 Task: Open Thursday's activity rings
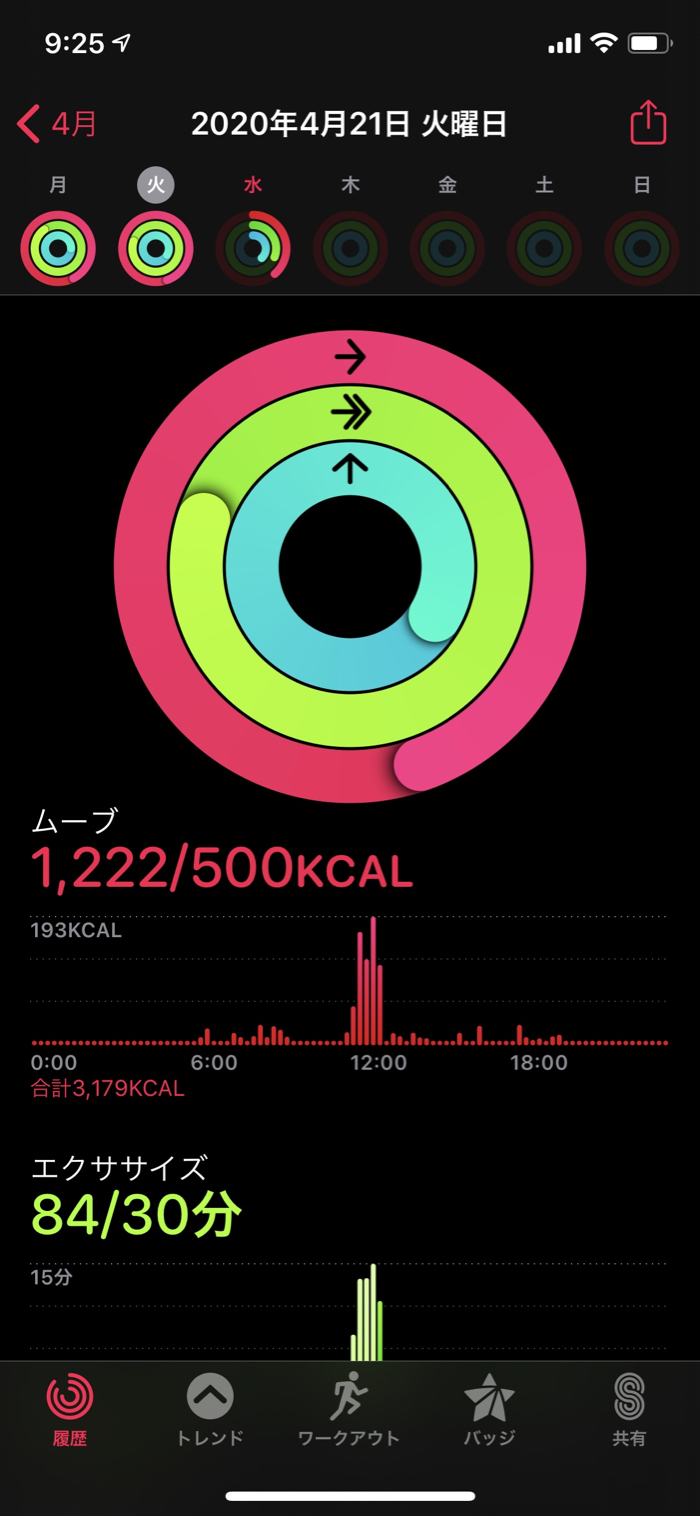pos(350,248)
